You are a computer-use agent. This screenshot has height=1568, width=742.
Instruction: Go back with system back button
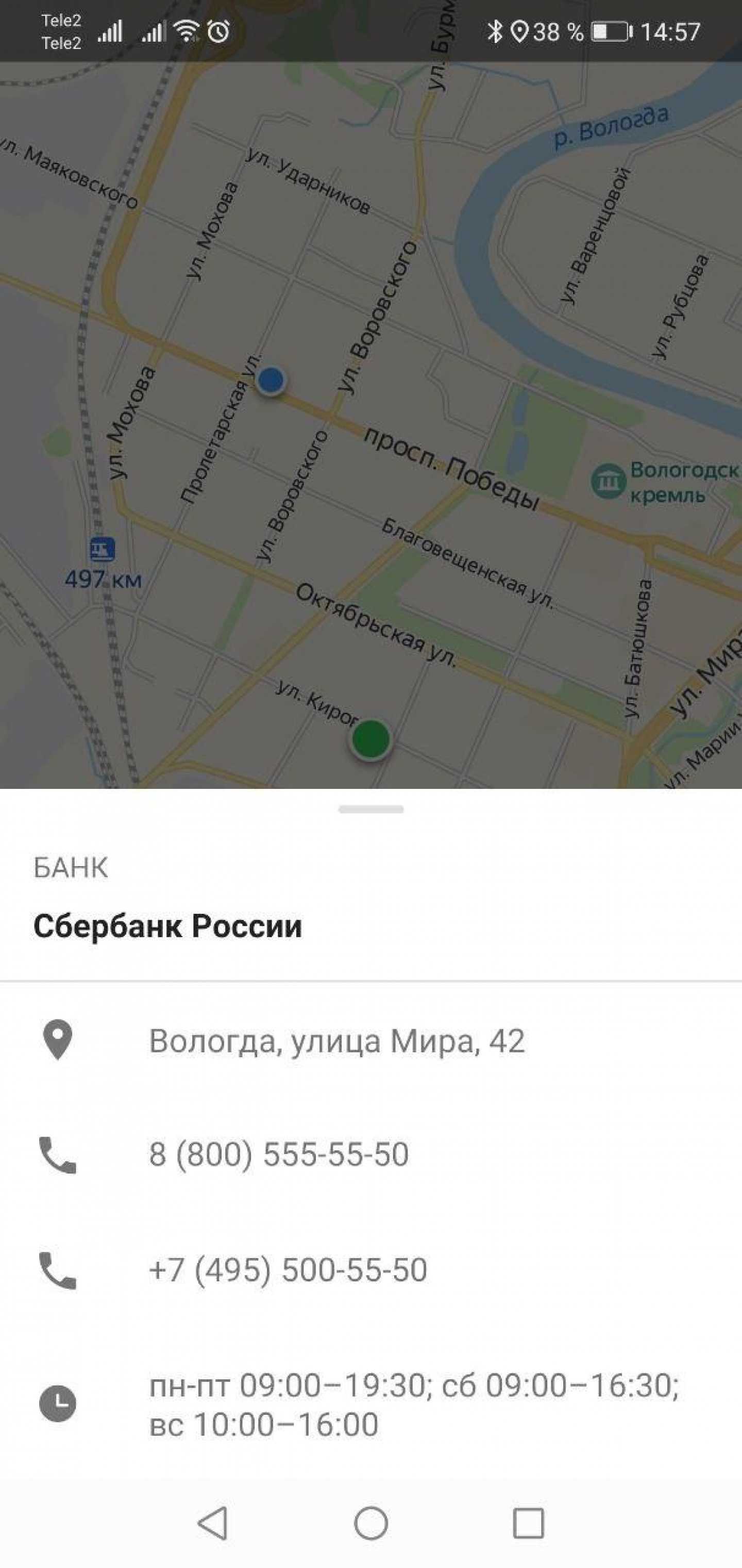(x=213, y=1523)
